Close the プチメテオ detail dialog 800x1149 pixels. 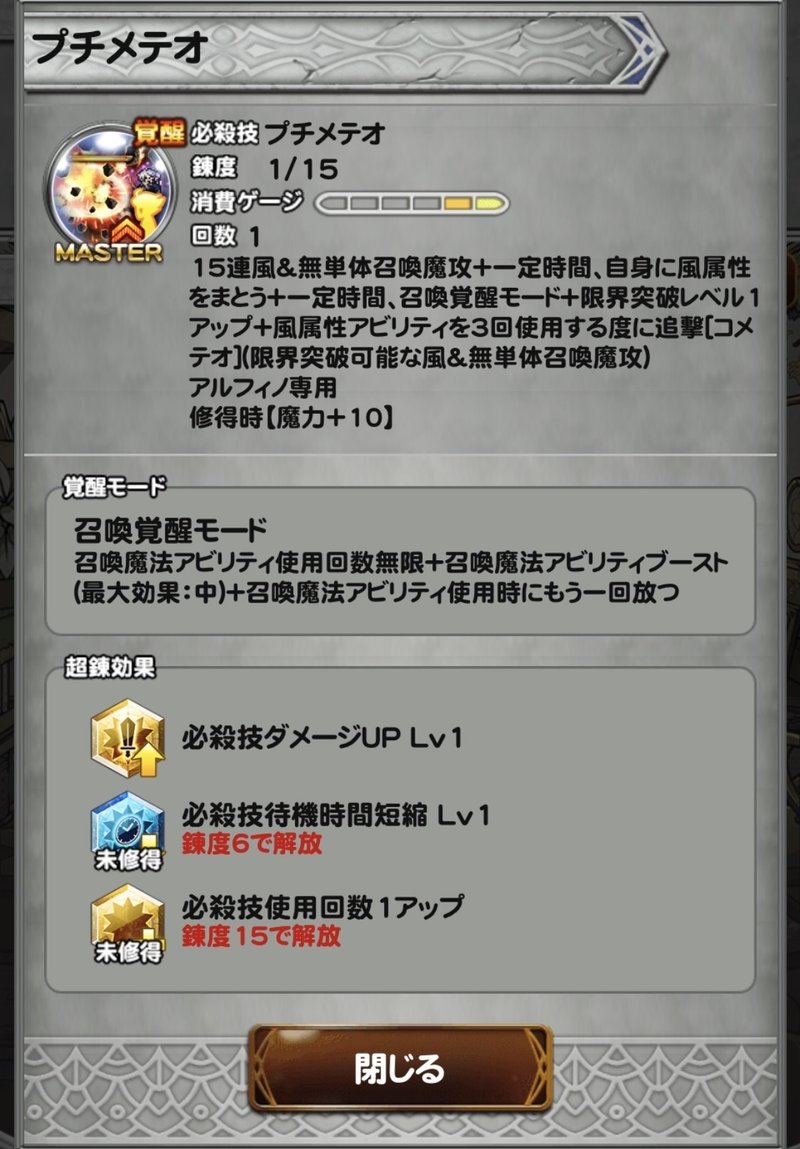pyautogui.click(x=400, y=1068)
